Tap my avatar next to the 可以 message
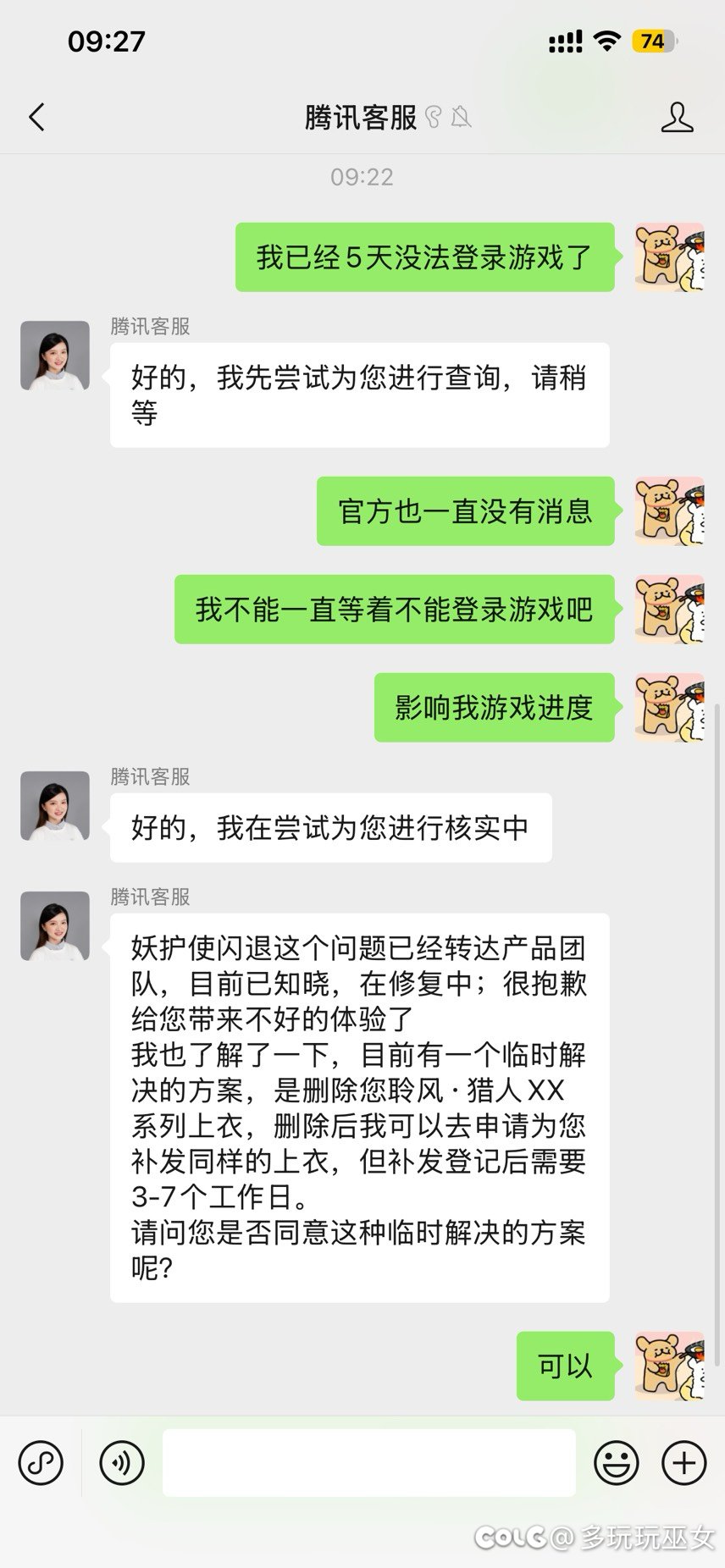This screenshot has height=1568, width=725. [669, 1366]
